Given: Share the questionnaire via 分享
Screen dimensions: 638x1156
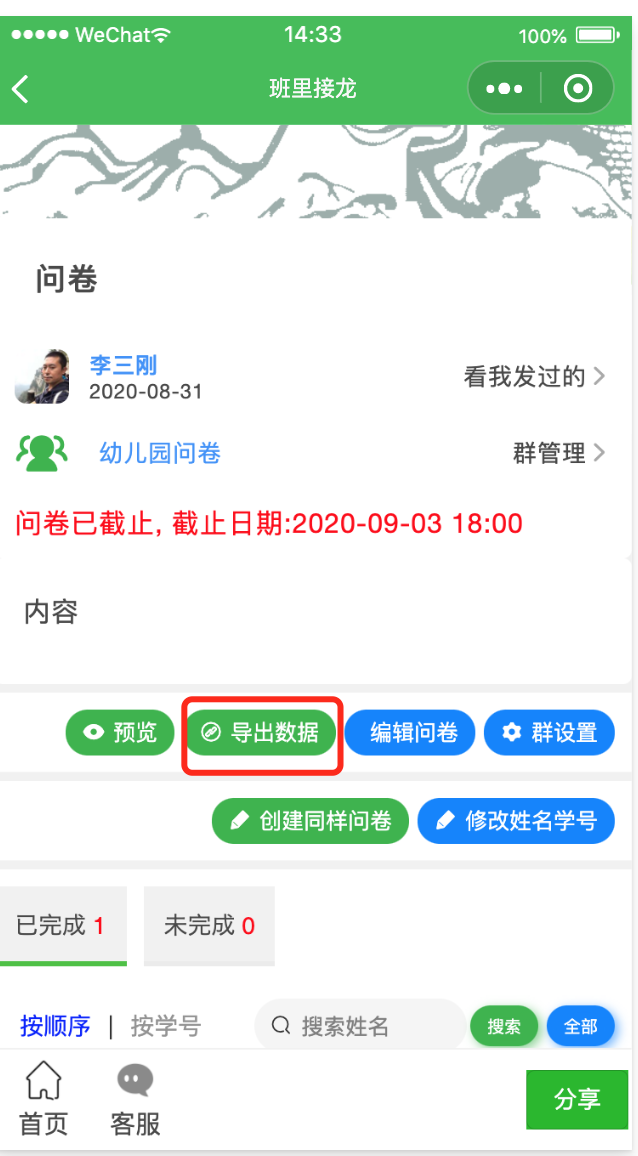Looking at the screenshot, I should pos(577,1100).
